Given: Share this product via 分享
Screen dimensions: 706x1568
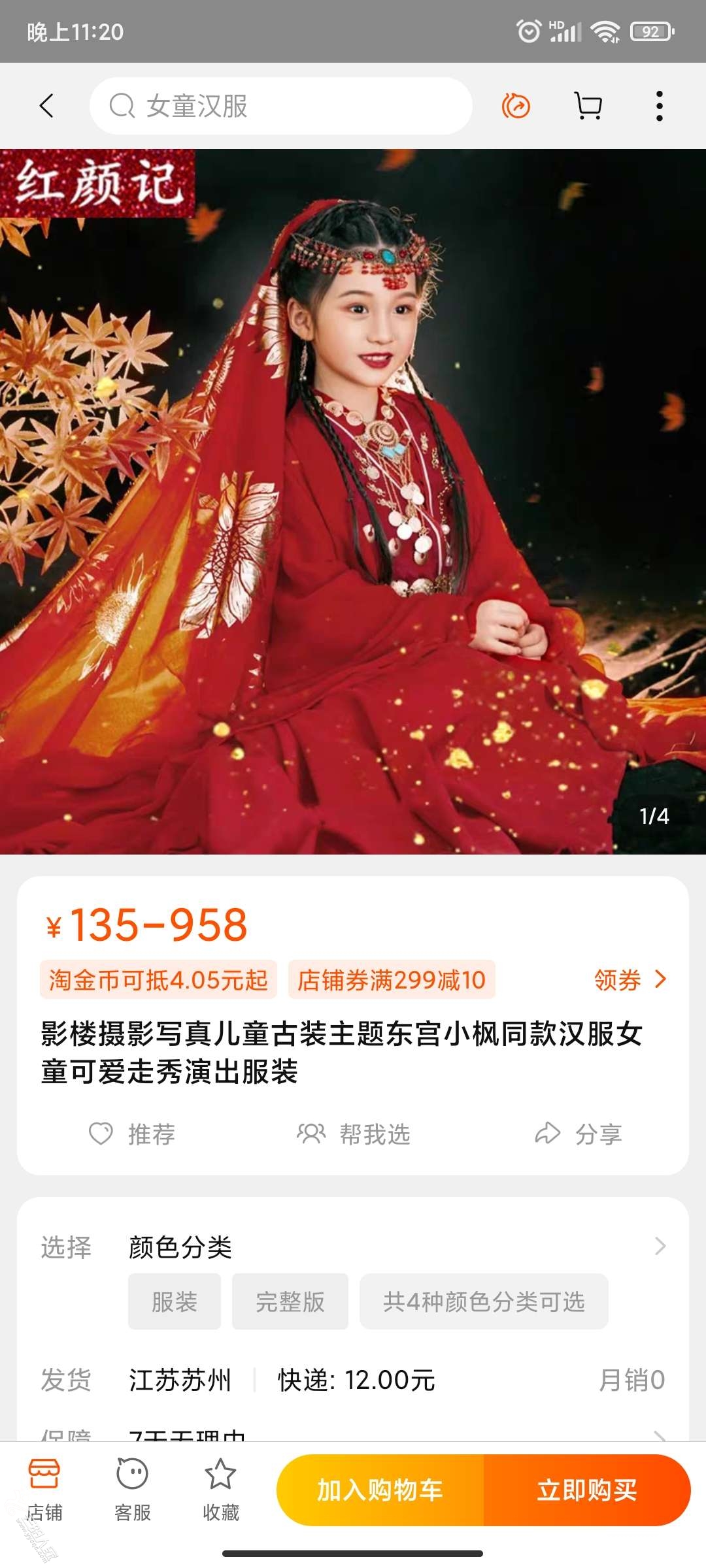Looking at the screenshot, I should click(x=579, y=1134).
